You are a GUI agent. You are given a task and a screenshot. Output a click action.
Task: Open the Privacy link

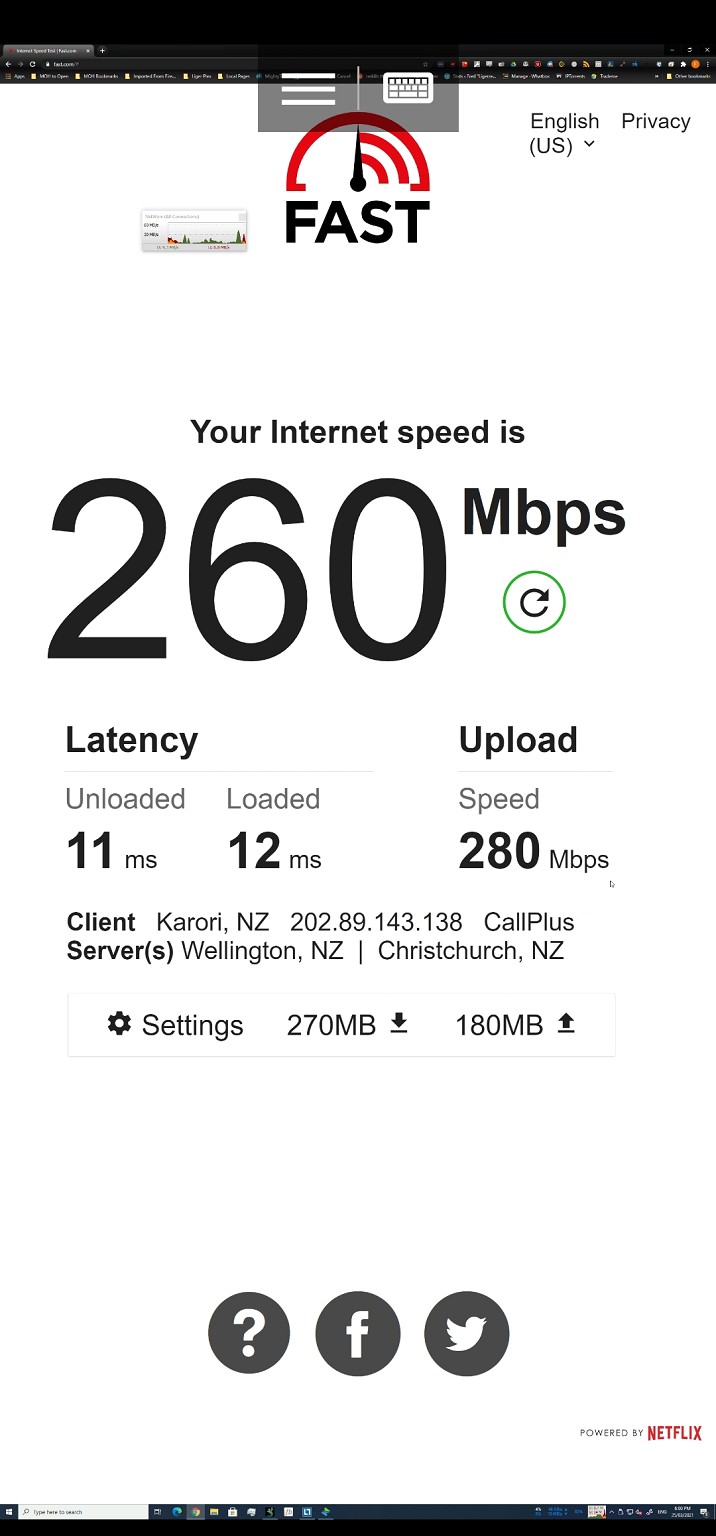656,121
